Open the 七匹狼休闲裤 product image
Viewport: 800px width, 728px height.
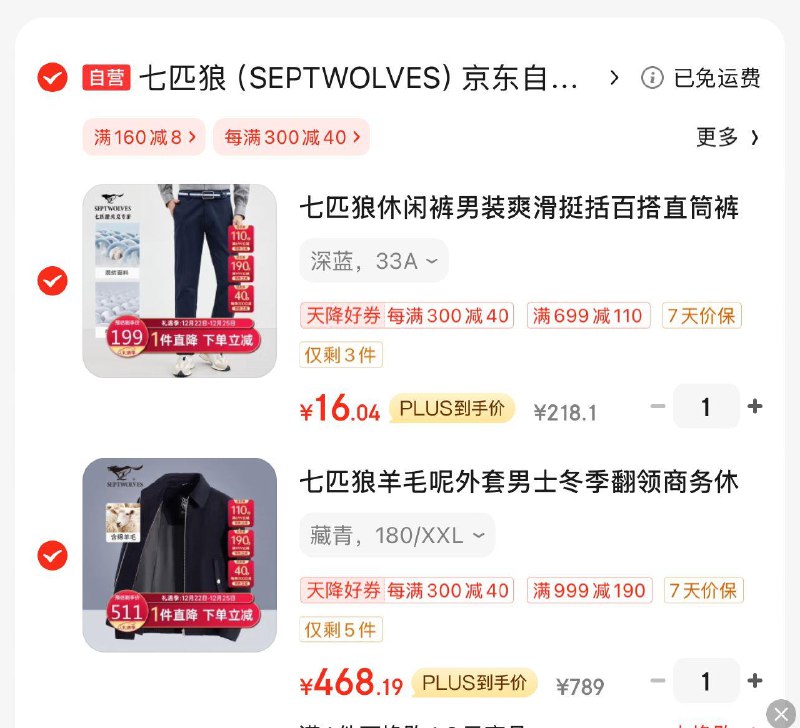(179, 281)
